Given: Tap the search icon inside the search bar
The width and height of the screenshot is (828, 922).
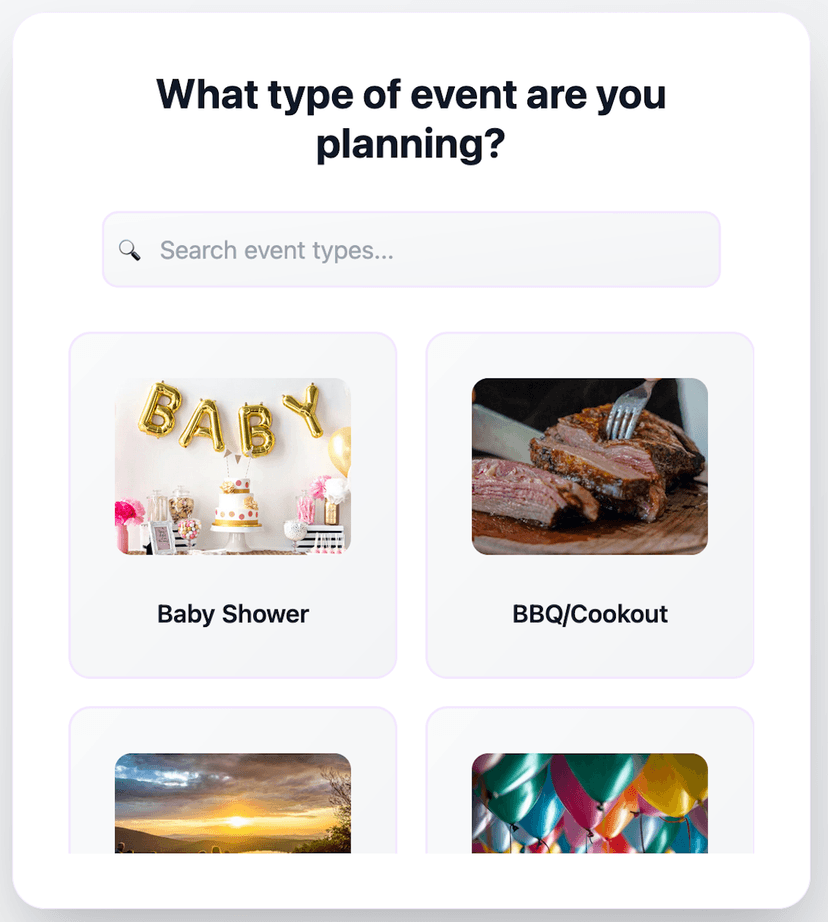Looking at the screenshot, I should pyautogui.click(x=130, y=250).
